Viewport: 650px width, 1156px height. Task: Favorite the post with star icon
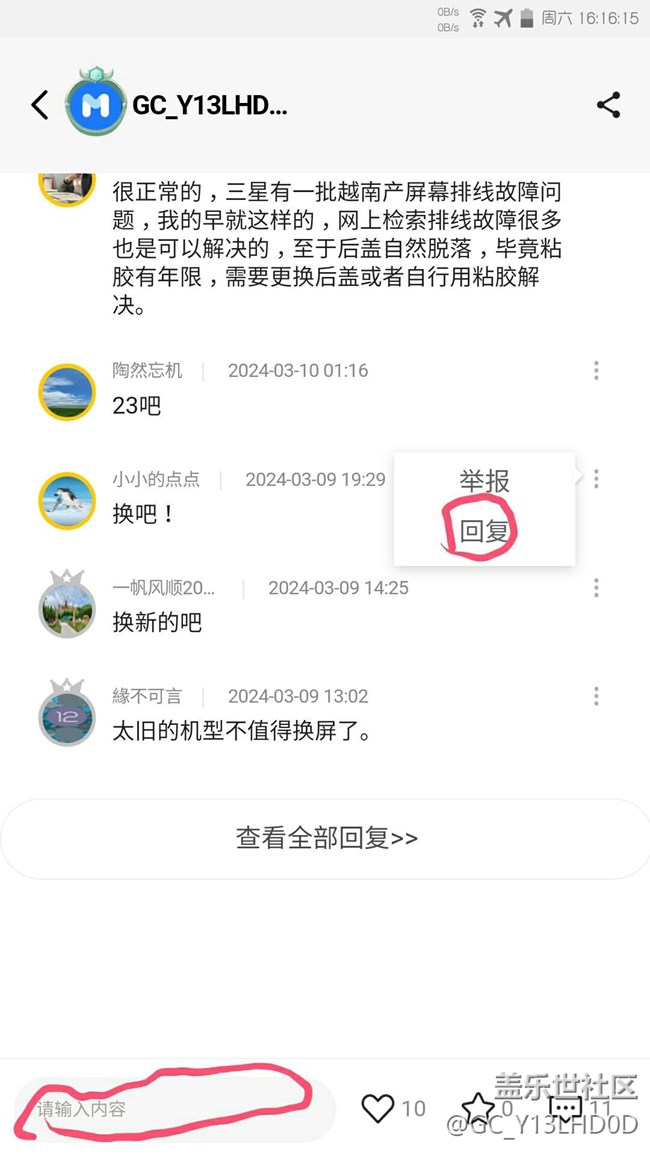tap(478, 1107)
